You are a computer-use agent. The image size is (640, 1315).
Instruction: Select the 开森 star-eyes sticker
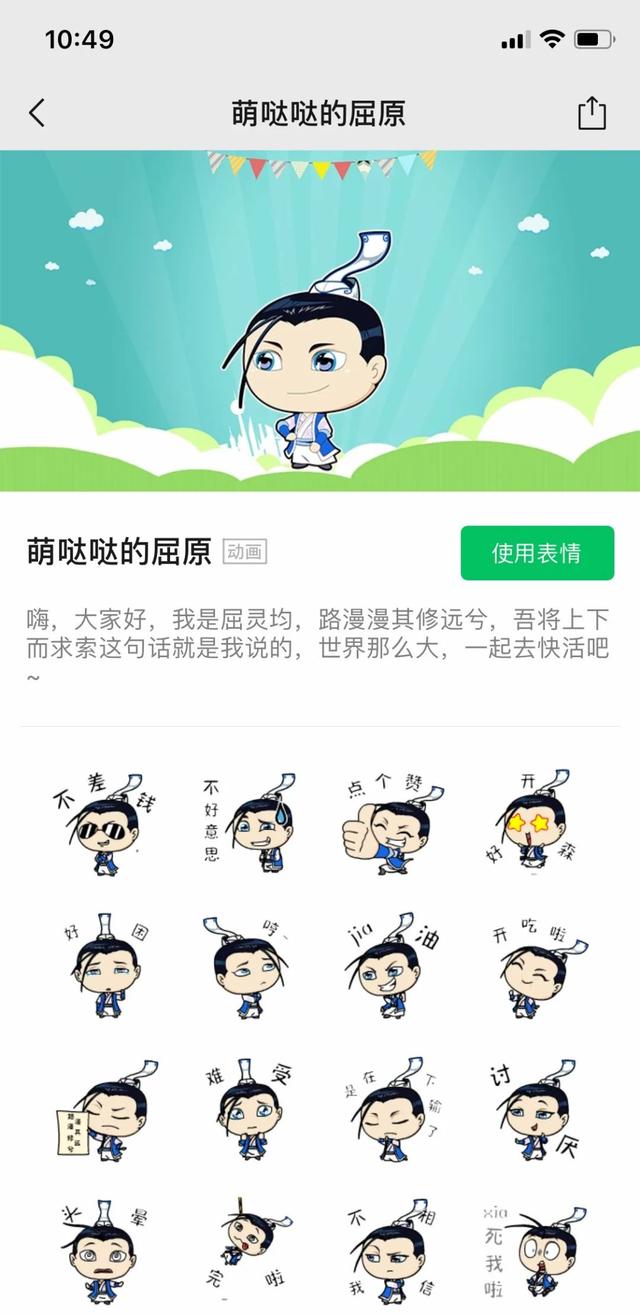(537, 824)
